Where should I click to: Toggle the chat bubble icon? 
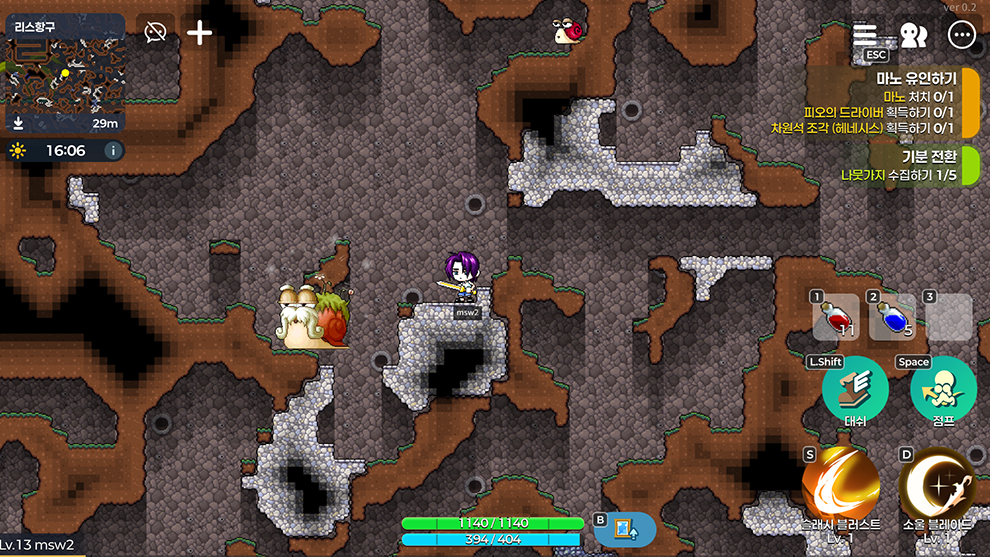(155, 32)
